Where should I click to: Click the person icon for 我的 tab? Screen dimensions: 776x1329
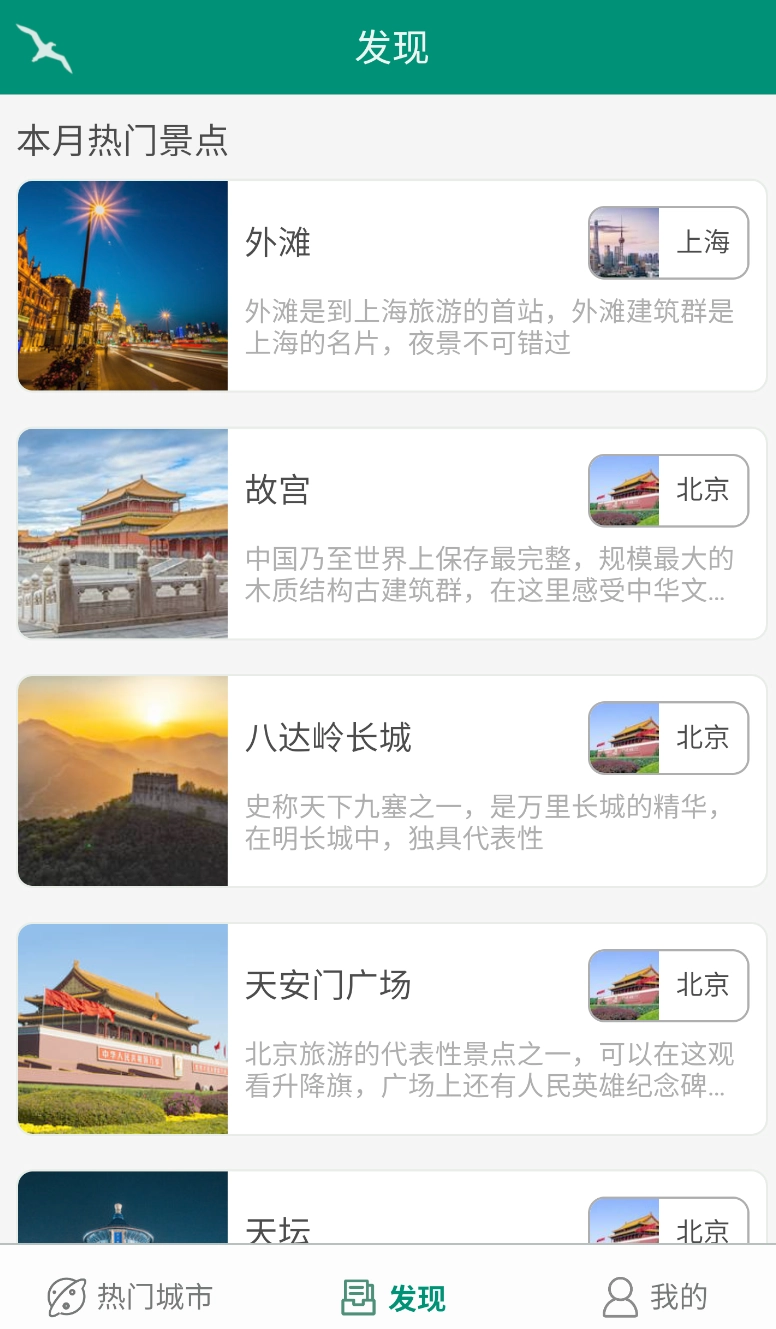click(x=620, y=1295)
